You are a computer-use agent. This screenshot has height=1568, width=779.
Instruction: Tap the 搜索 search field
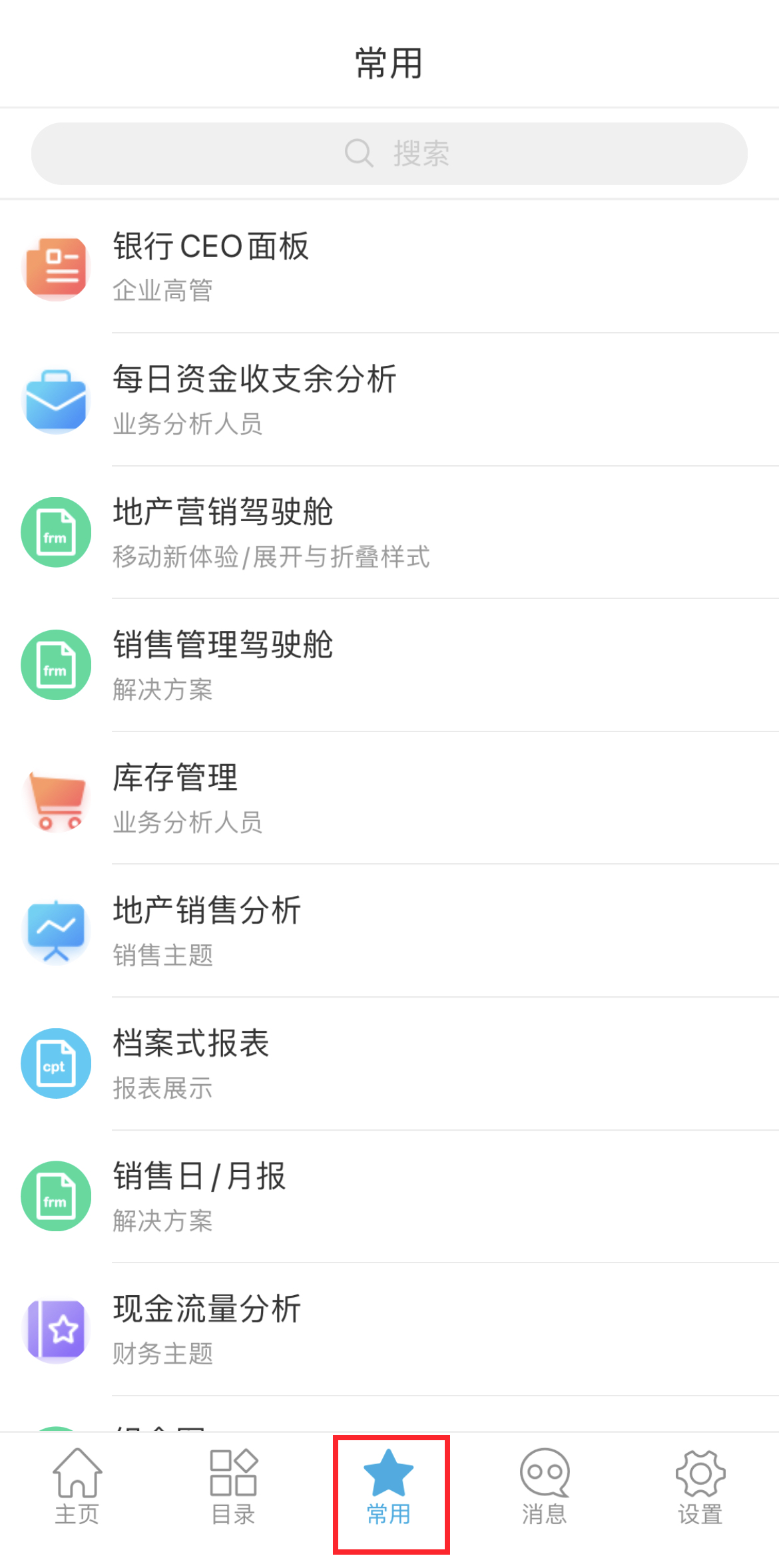389,154
